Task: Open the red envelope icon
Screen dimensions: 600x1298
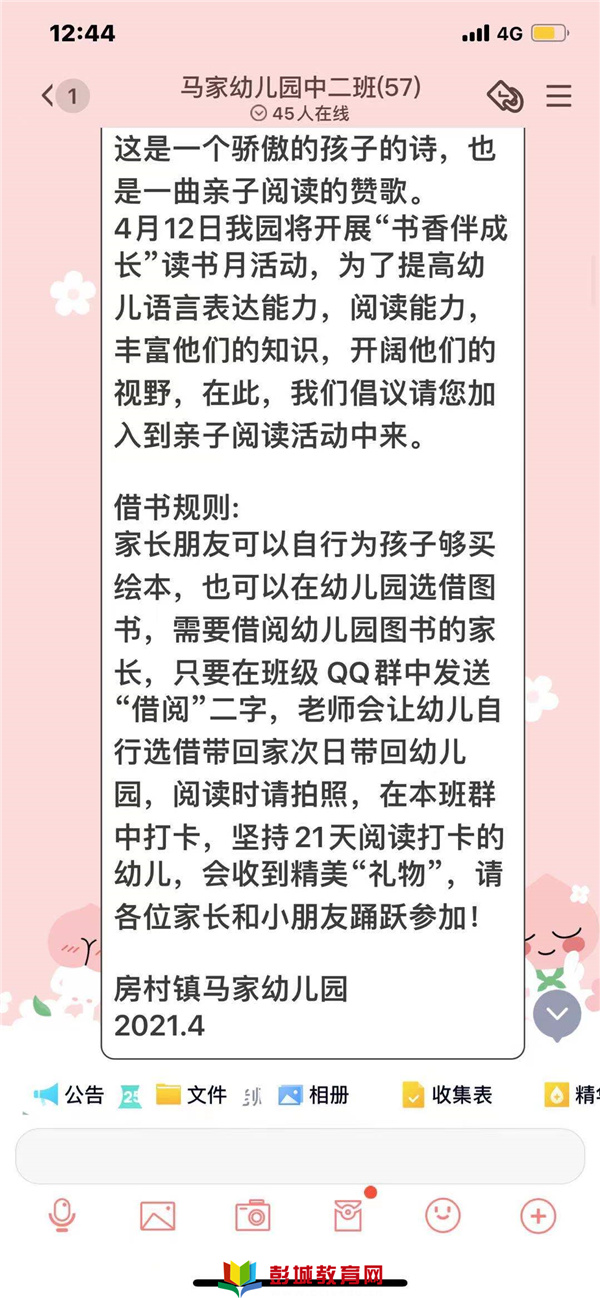Action: (348, 1216)
